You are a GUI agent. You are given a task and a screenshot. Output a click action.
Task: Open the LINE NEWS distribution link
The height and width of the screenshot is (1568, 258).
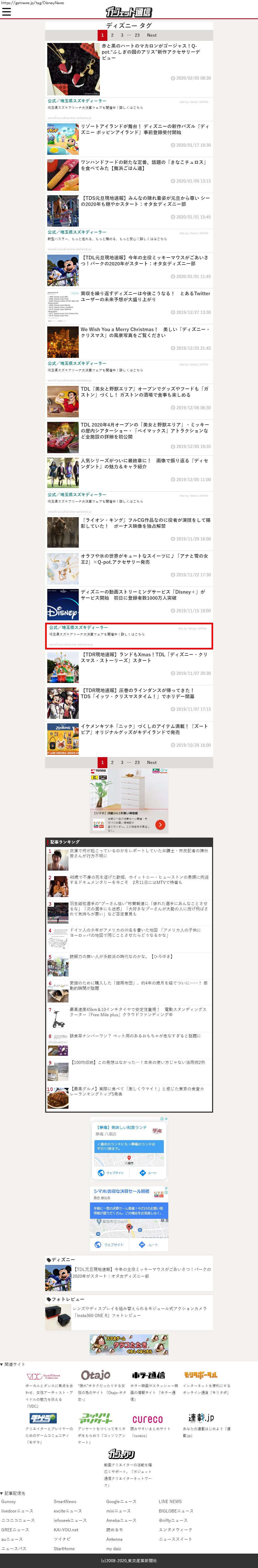[x=170, y=1502]
